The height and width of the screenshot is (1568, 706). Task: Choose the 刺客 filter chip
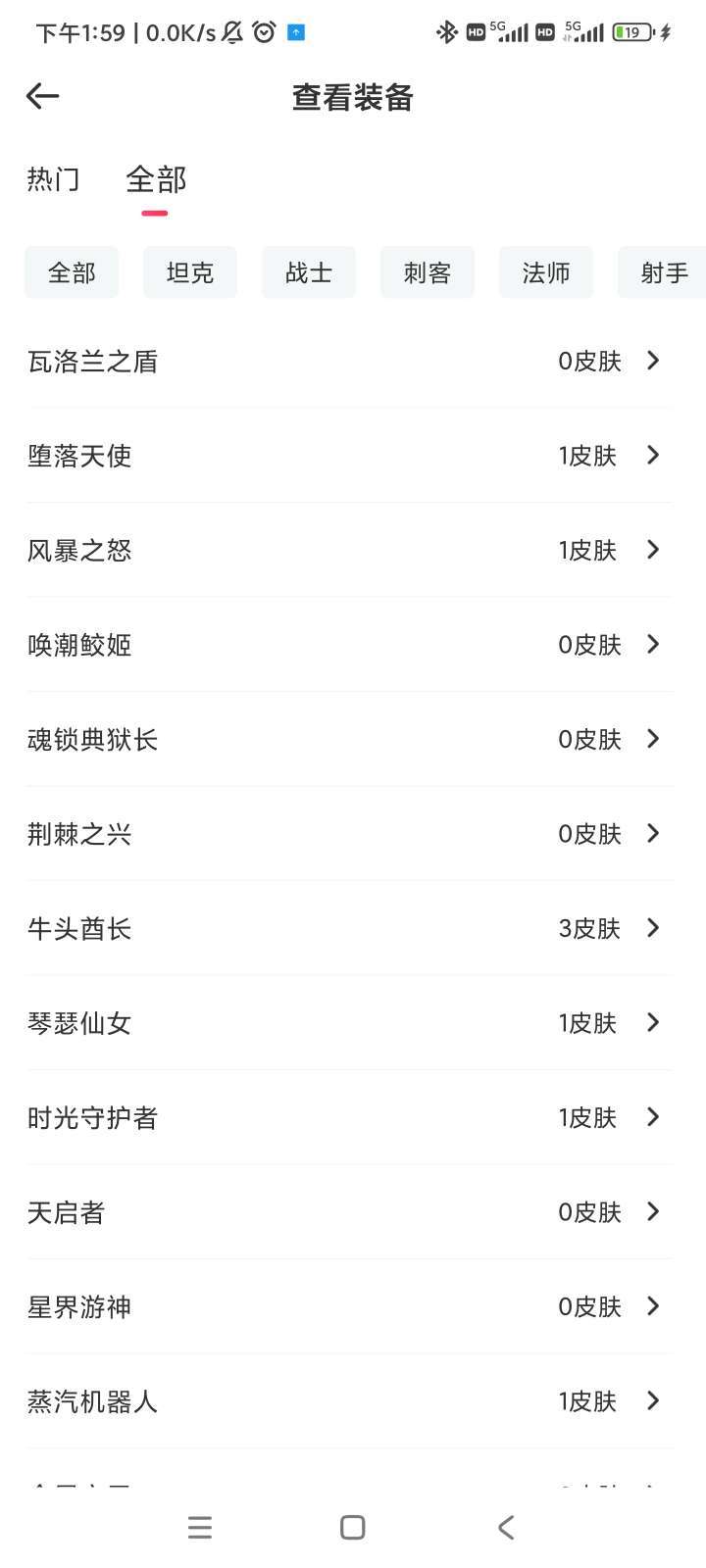(428, 272)
